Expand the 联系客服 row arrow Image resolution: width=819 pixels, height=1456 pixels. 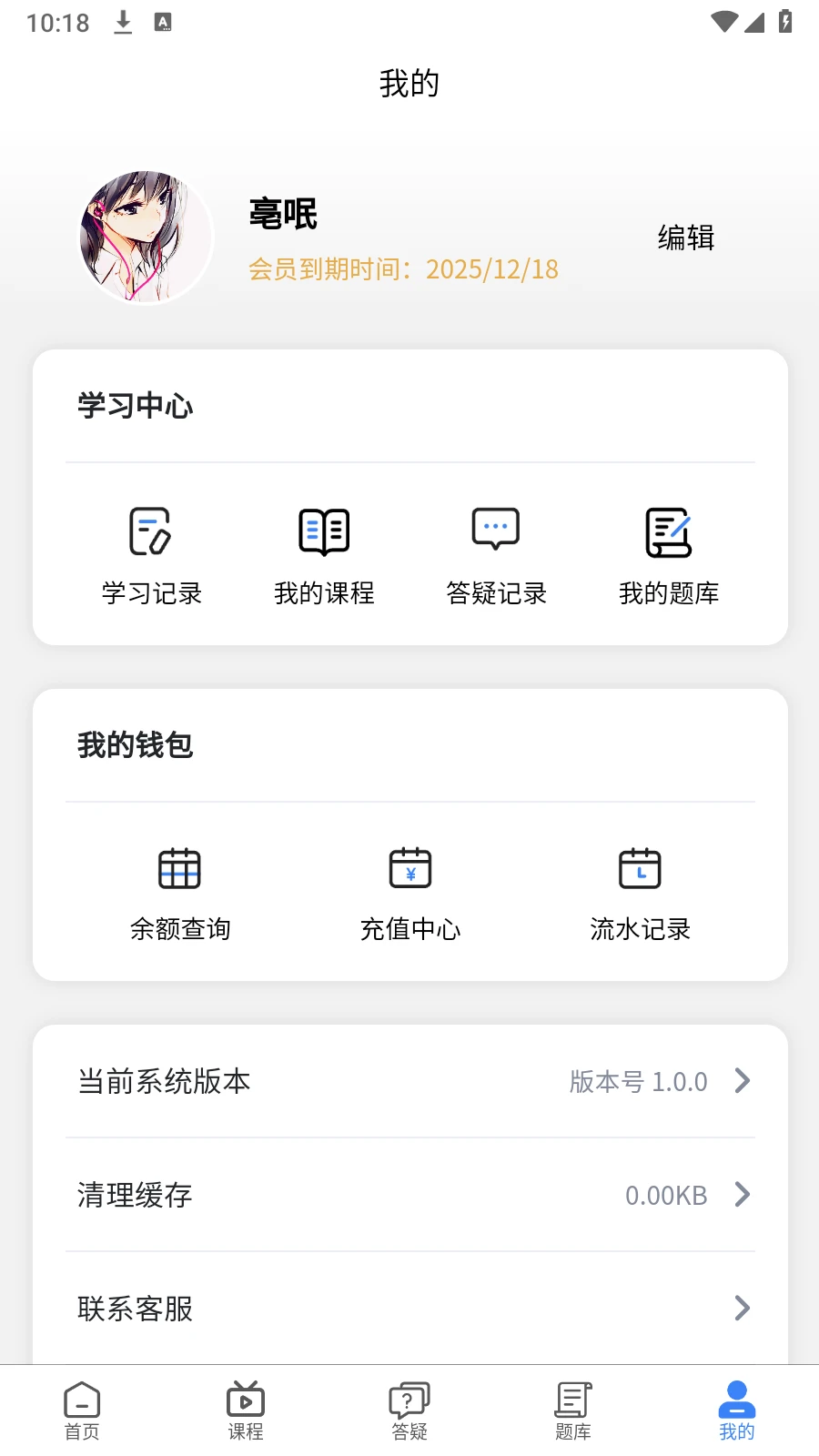743,1309
